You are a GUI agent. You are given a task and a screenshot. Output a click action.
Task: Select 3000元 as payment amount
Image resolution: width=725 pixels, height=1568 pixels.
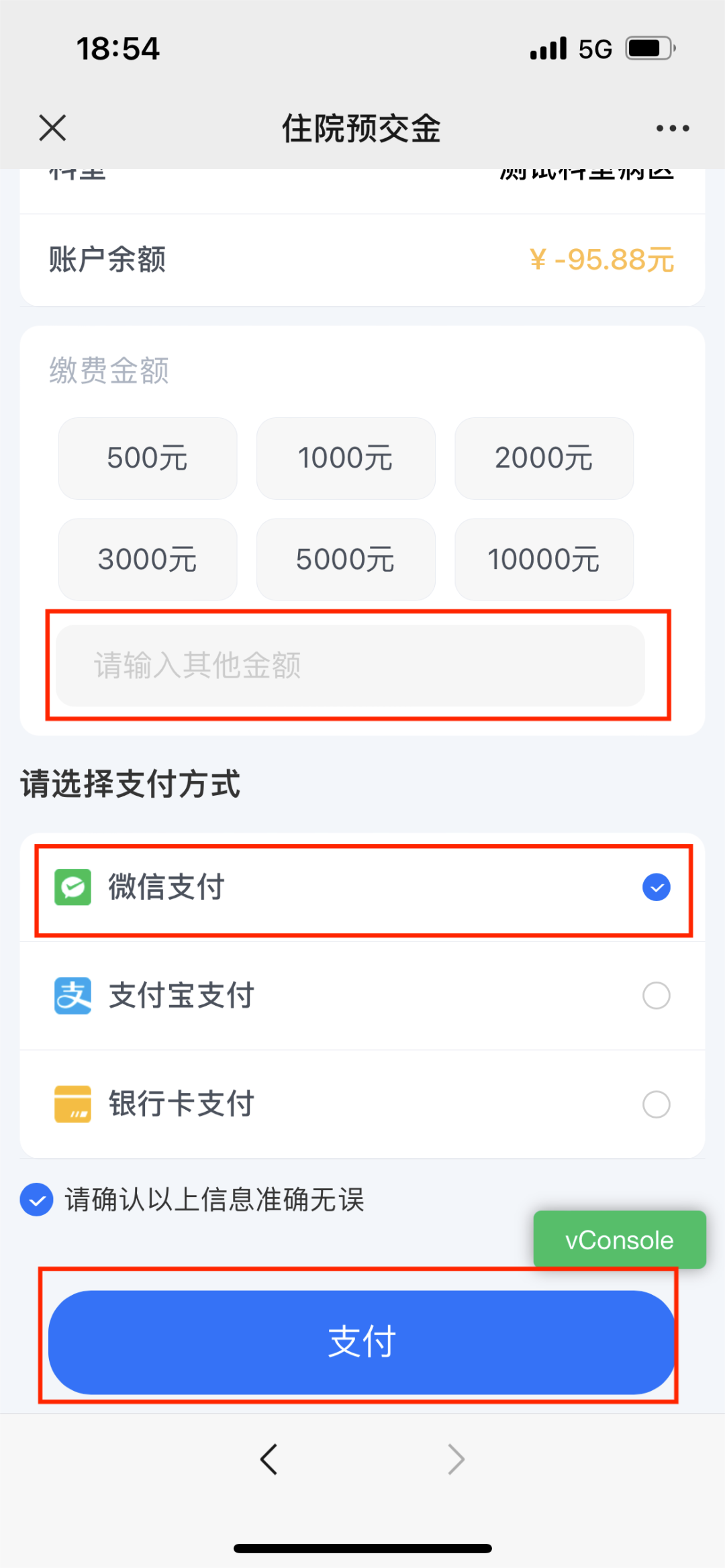tap(148, 559)
